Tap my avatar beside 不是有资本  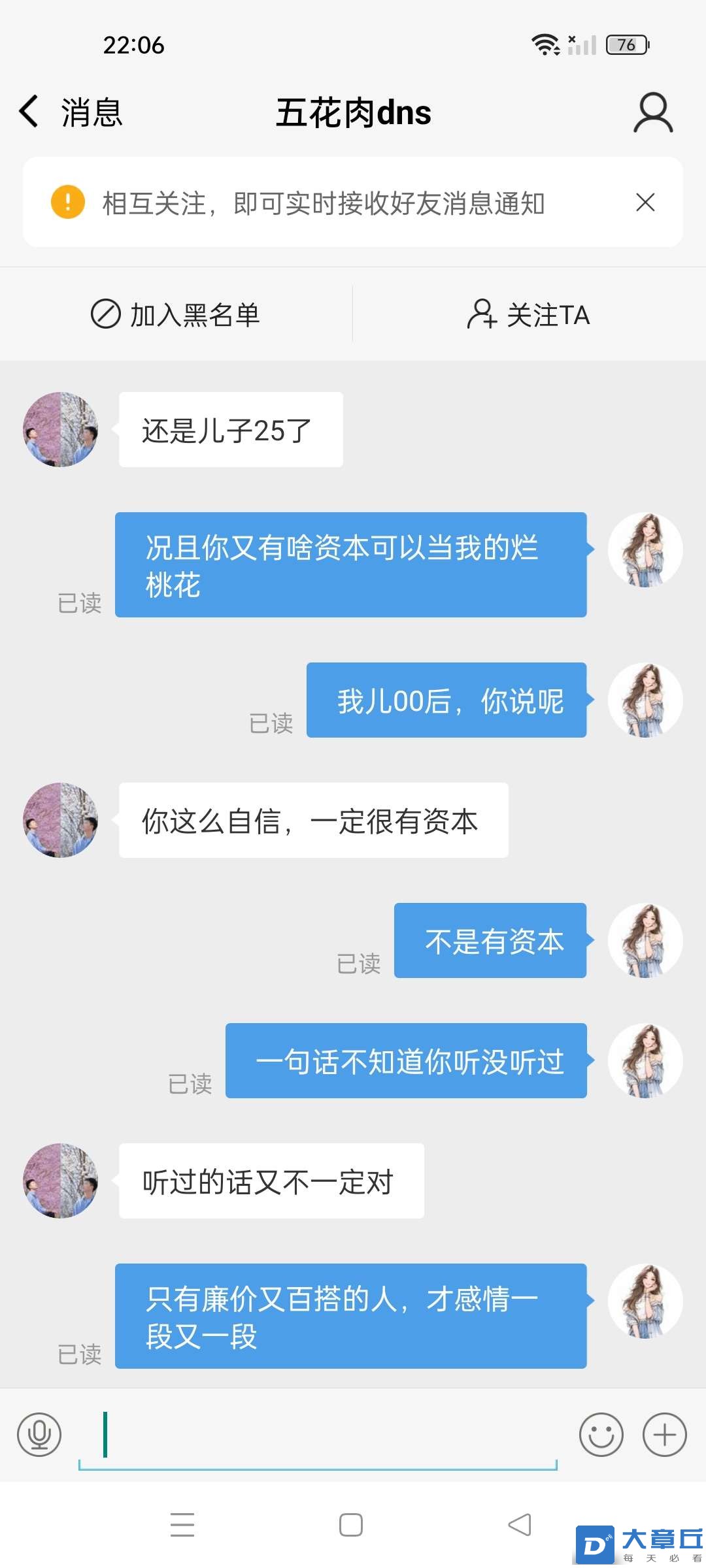pos(645,941)
